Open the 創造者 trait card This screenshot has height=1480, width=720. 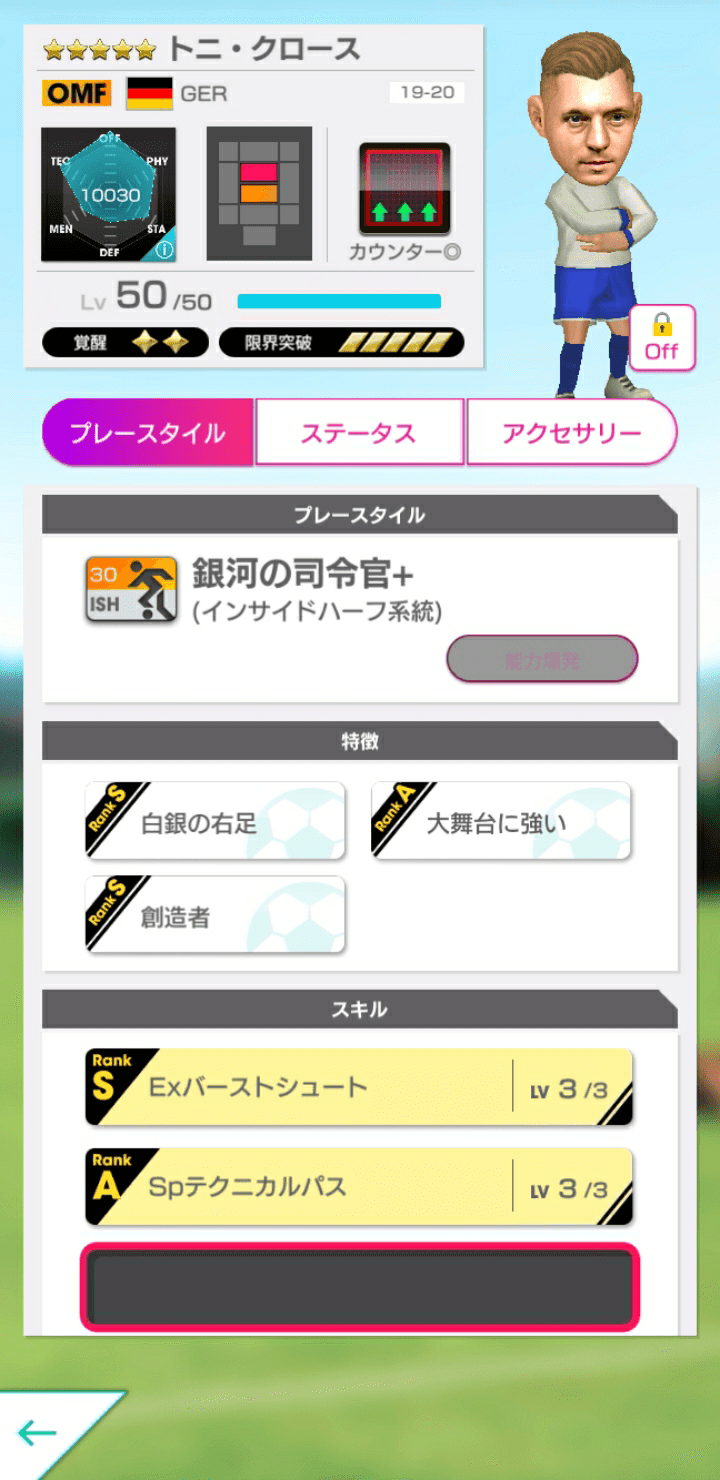coord(215,916)
